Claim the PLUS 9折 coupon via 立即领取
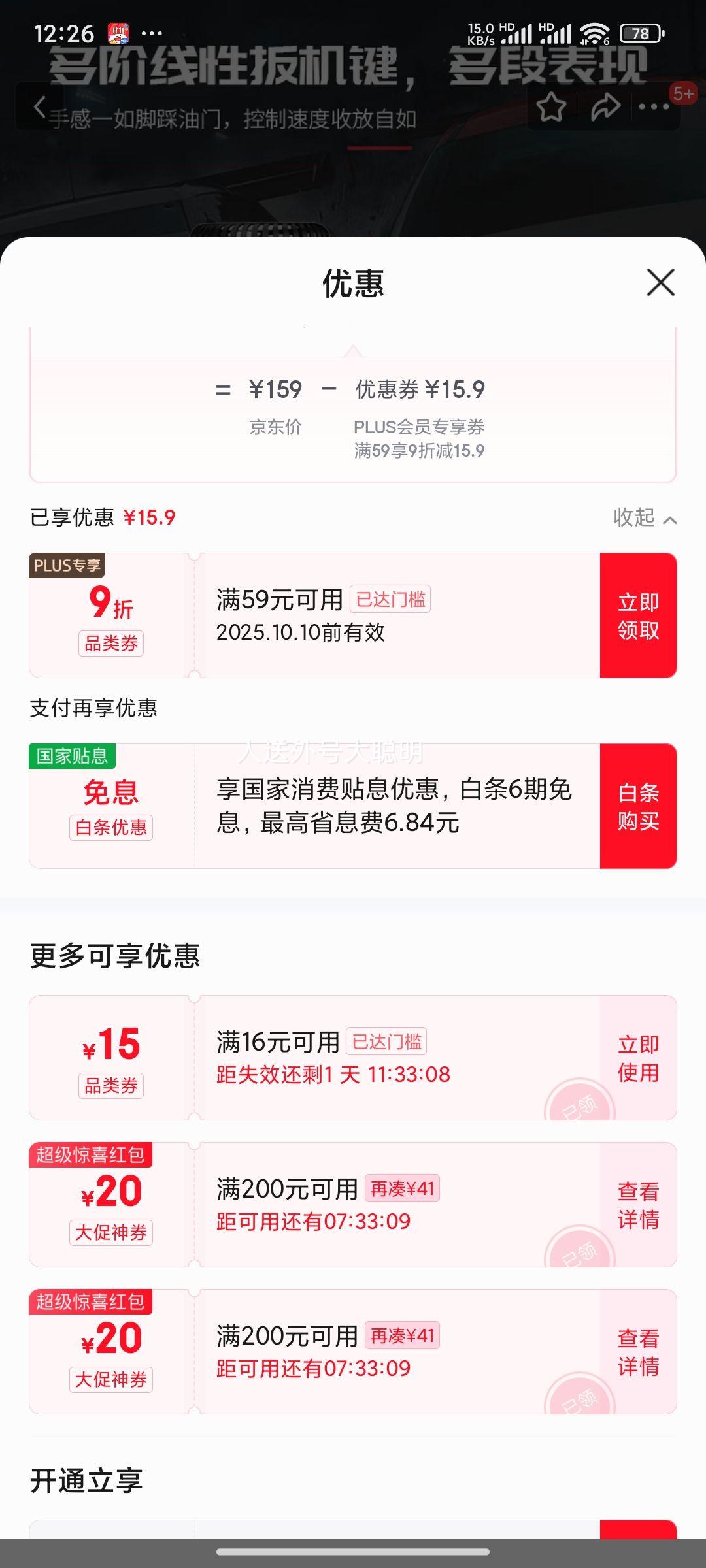Image resolution: width=706 pixels, height=1568 pixels. (x=638, y=615)
